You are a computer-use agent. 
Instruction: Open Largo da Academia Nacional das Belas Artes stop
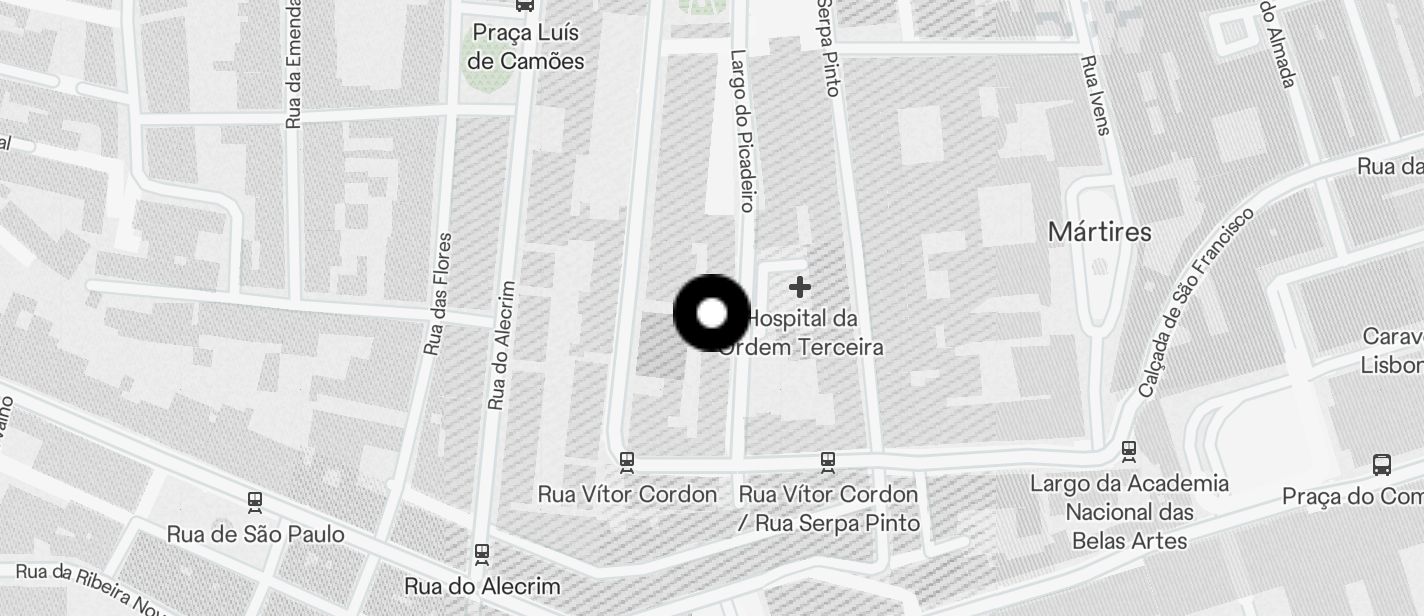tap(1129, 451)
